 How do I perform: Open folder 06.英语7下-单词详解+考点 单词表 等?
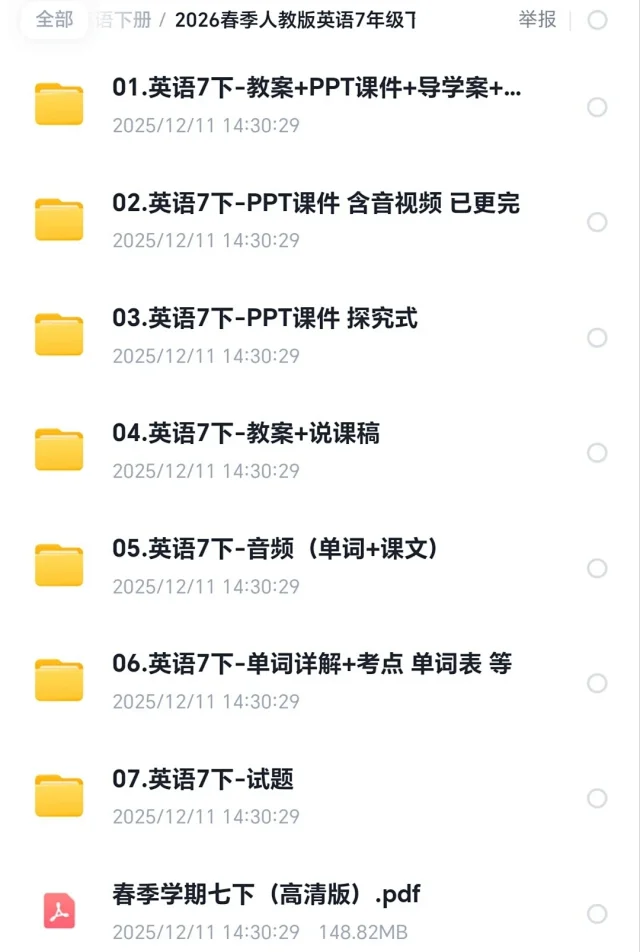[x=312, y=664]
